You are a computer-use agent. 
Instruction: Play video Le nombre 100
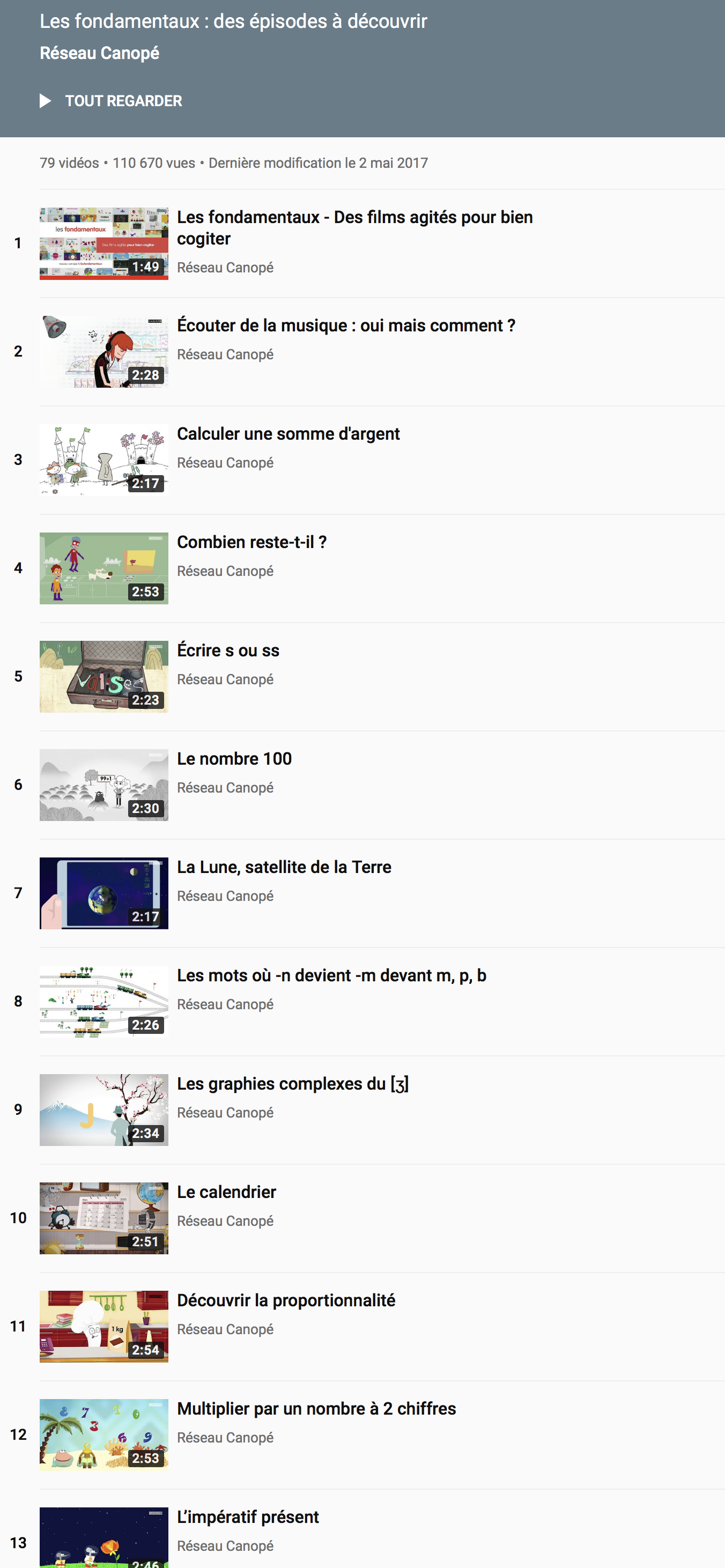(x=234, y=759)
